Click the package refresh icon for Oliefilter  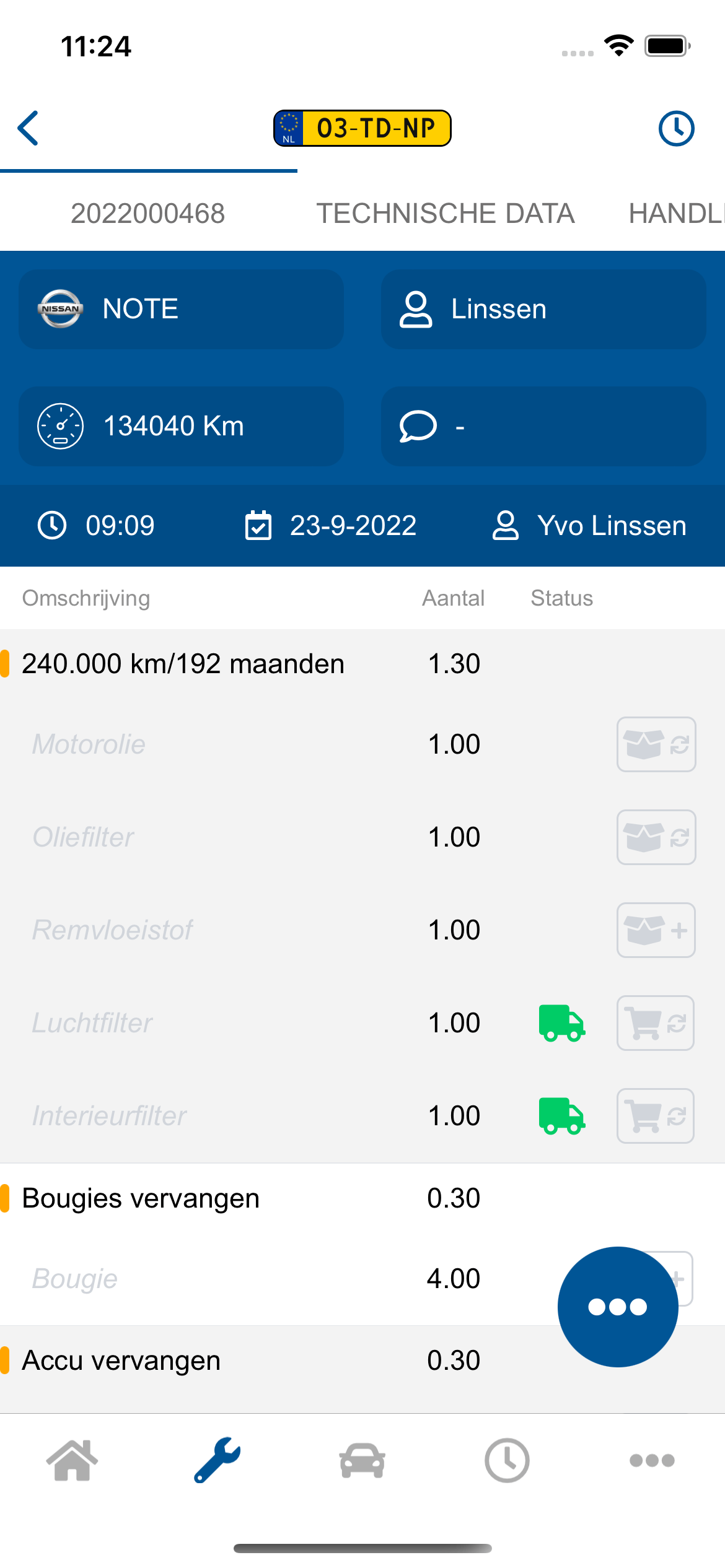(656, 837)
